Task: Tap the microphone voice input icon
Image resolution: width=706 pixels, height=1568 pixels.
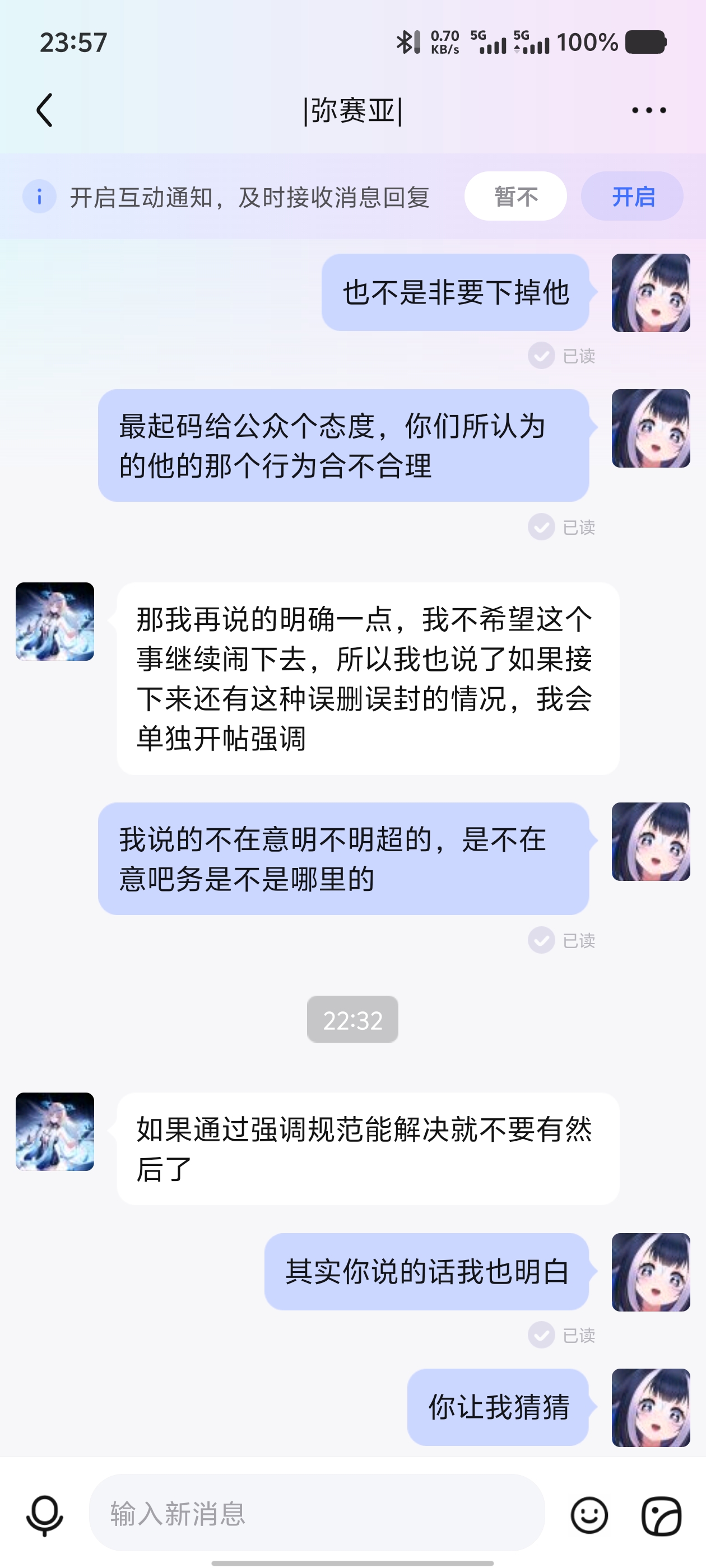Action: tap(44, 1514)
